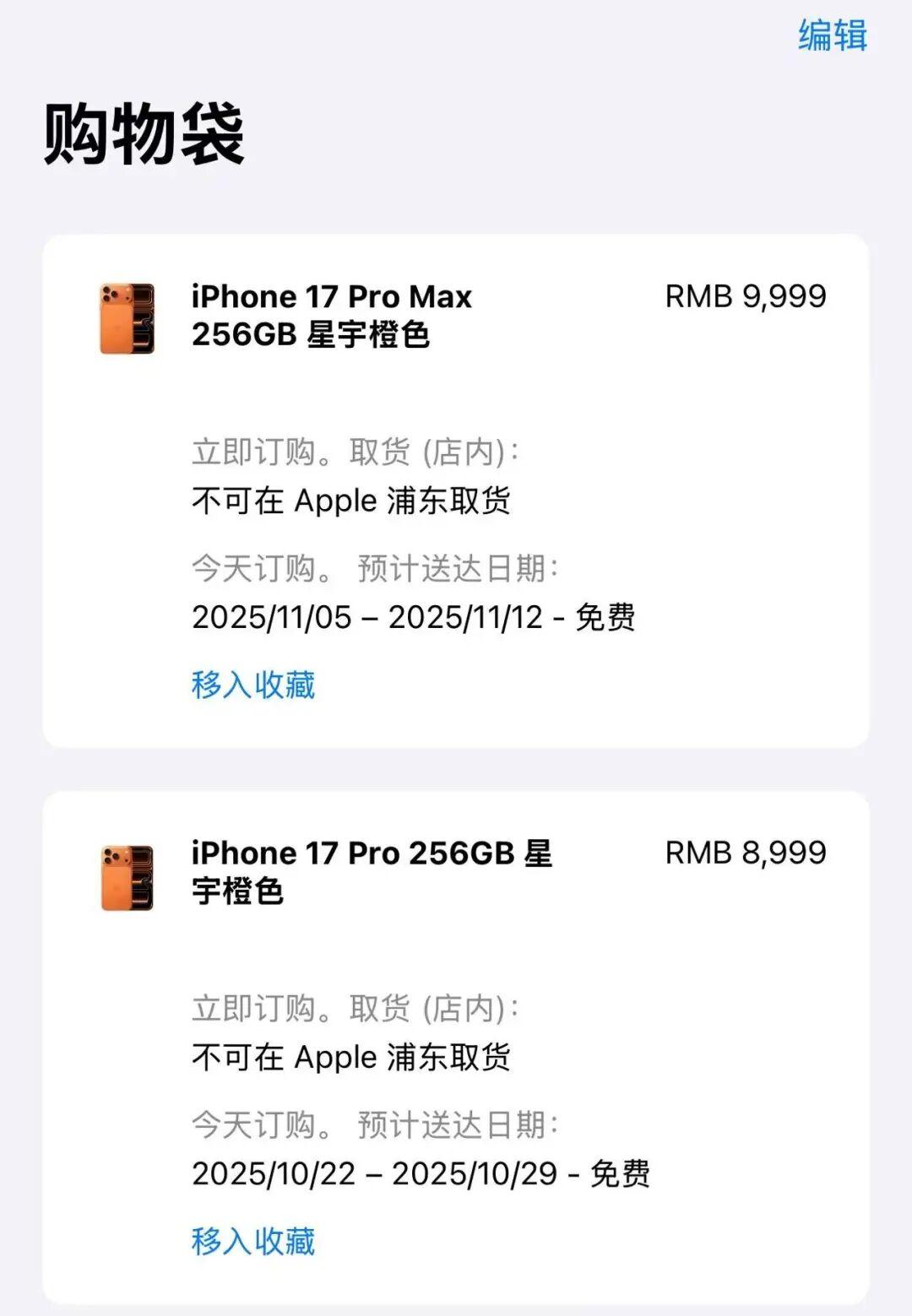Open iPhone 17 Pro 256GB product image

point(128,877)
